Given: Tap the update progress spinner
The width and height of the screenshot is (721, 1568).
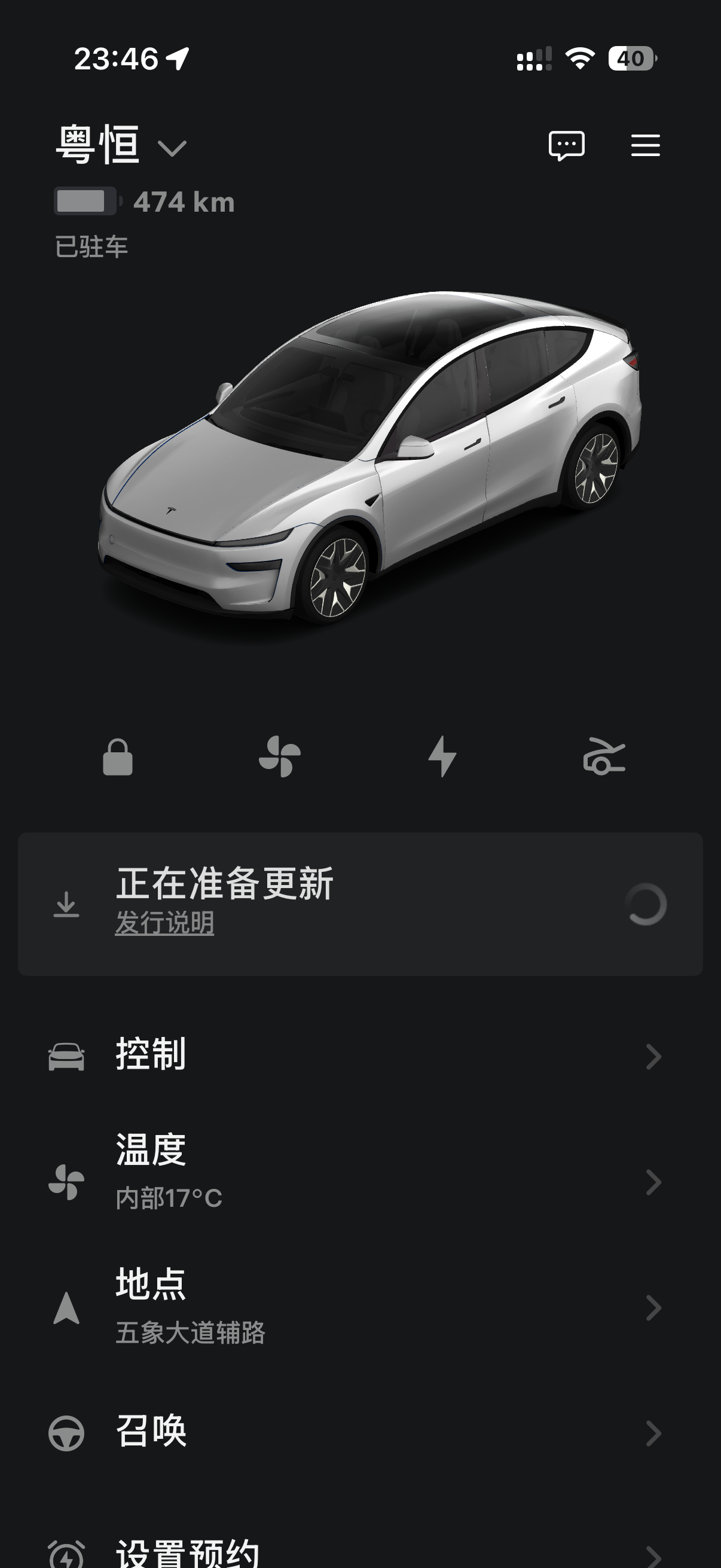Looking at the screenshot, I should (x=647, y=905).
